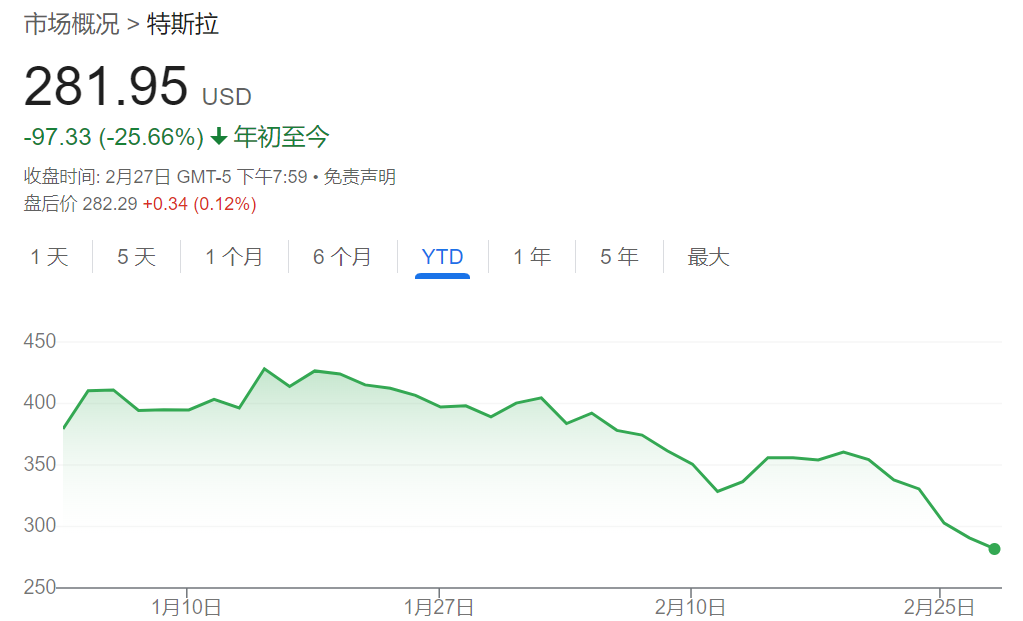The image size is (1023, 621).
Task: Switch to the 5 年 range
Action: point(619,257)
